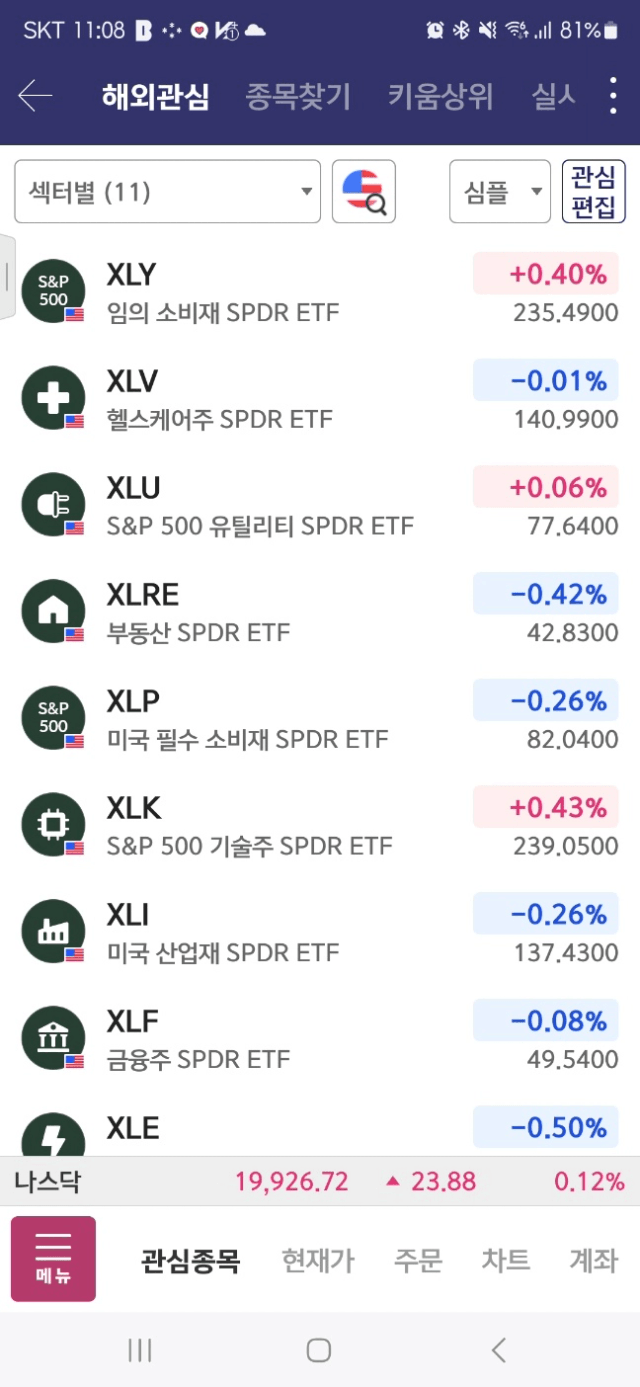Open the 메뉴 hamburger button
Screen dimensions: 640x1387
53,1259
